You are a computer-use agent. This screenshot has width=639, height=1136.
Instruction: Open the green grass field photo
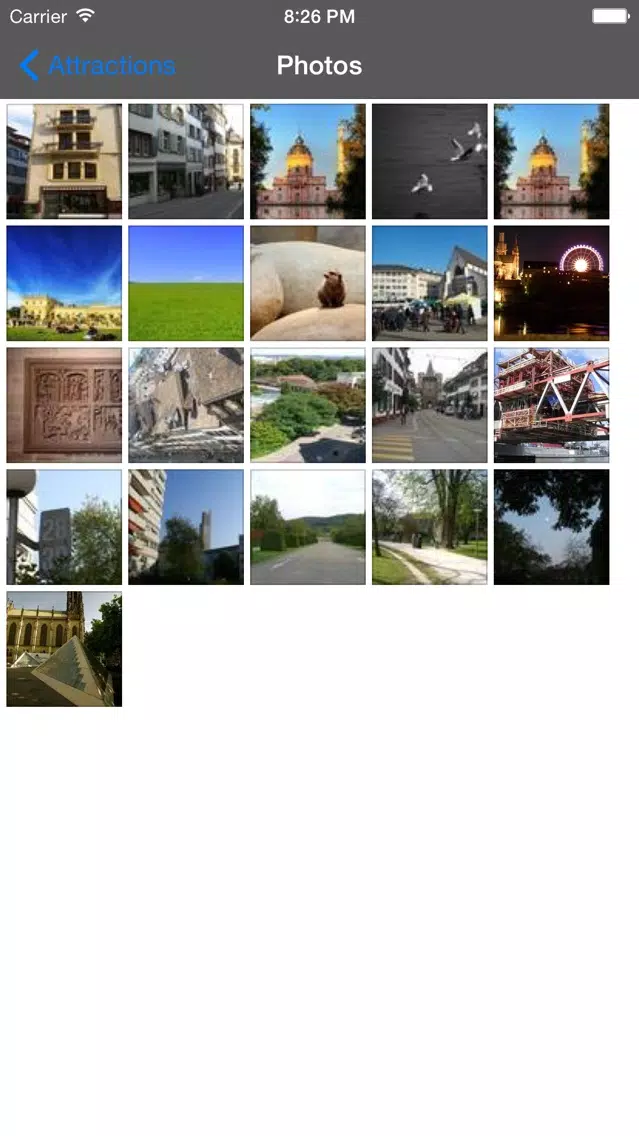click(186, 283)
